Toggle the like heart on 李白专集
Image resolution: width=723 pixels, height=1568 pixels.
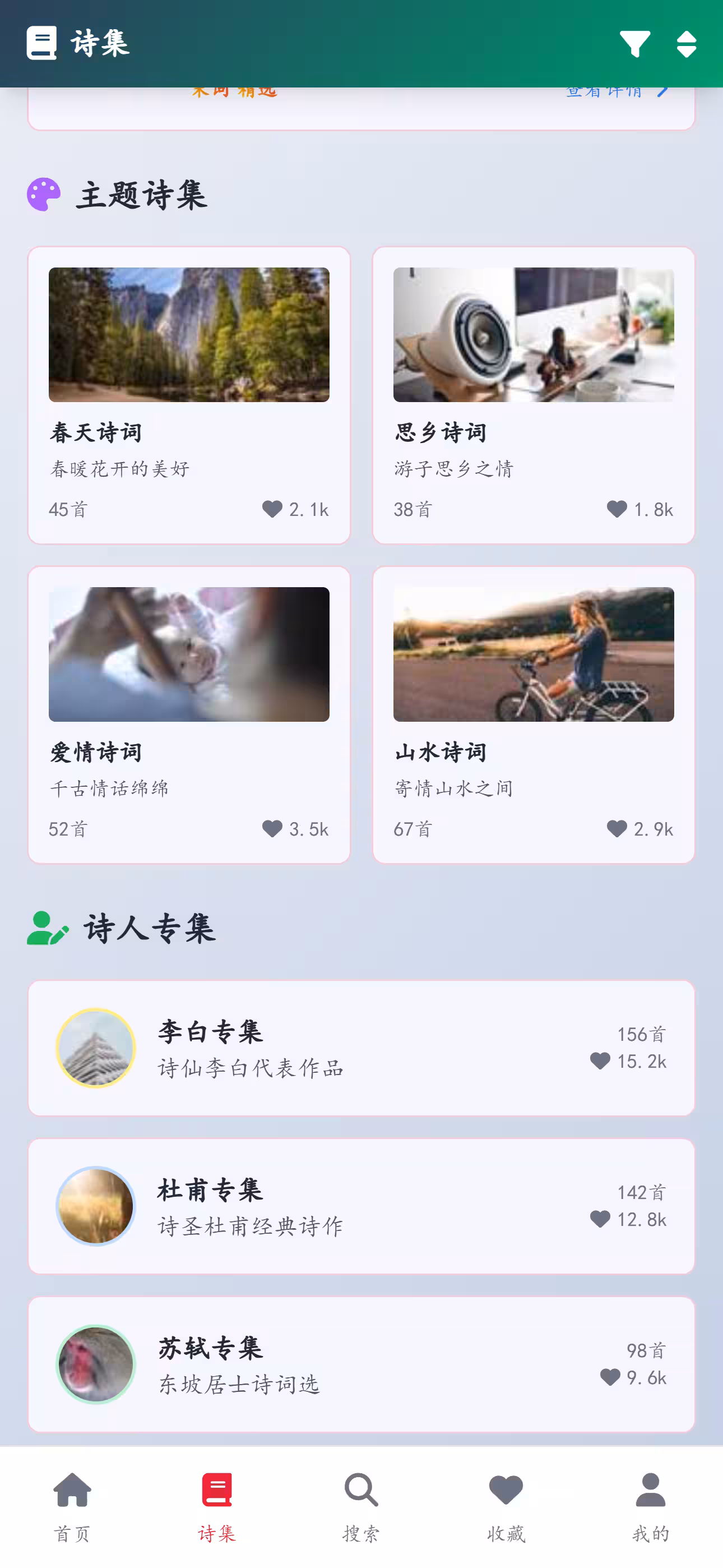[x=600, y=1061]
